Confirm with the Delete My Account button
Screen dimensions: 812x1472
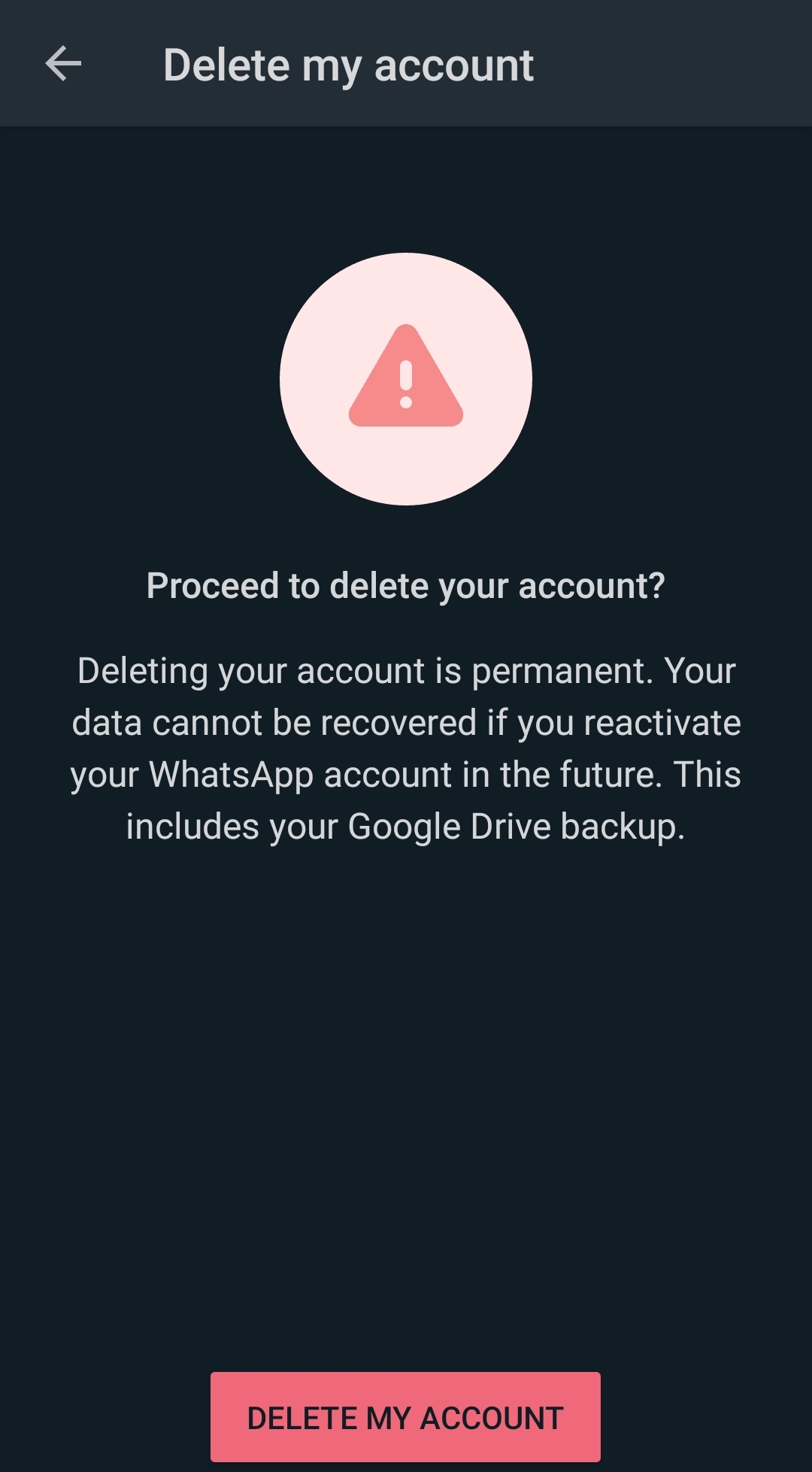tap(405, 1417)
